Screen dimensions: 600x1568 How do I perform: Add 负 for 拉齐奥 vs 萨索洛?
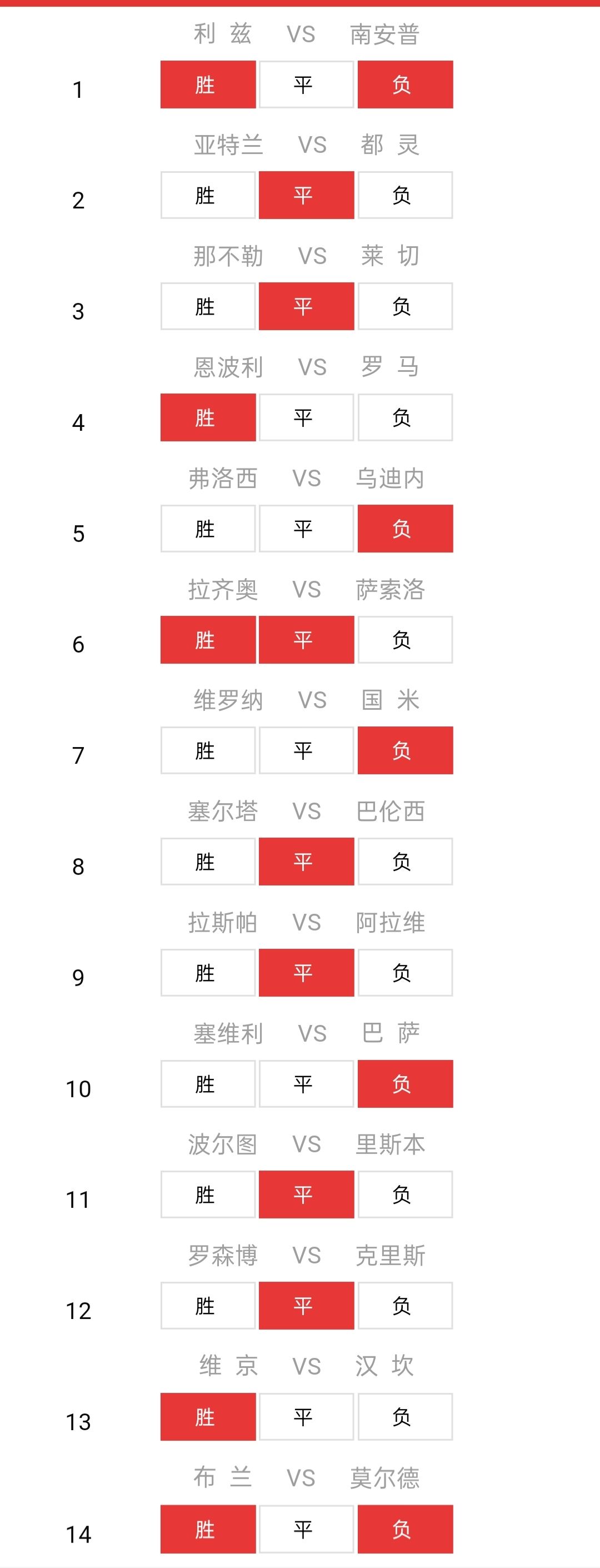tap(404, 640)
